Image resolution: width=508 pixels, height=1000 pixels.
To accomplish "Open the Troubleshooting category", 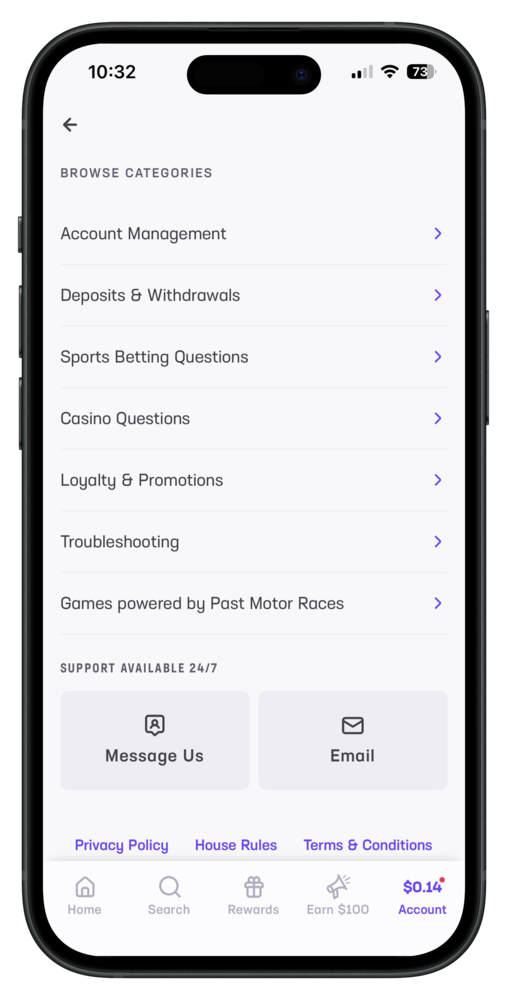I will click(x=254, y=541).
